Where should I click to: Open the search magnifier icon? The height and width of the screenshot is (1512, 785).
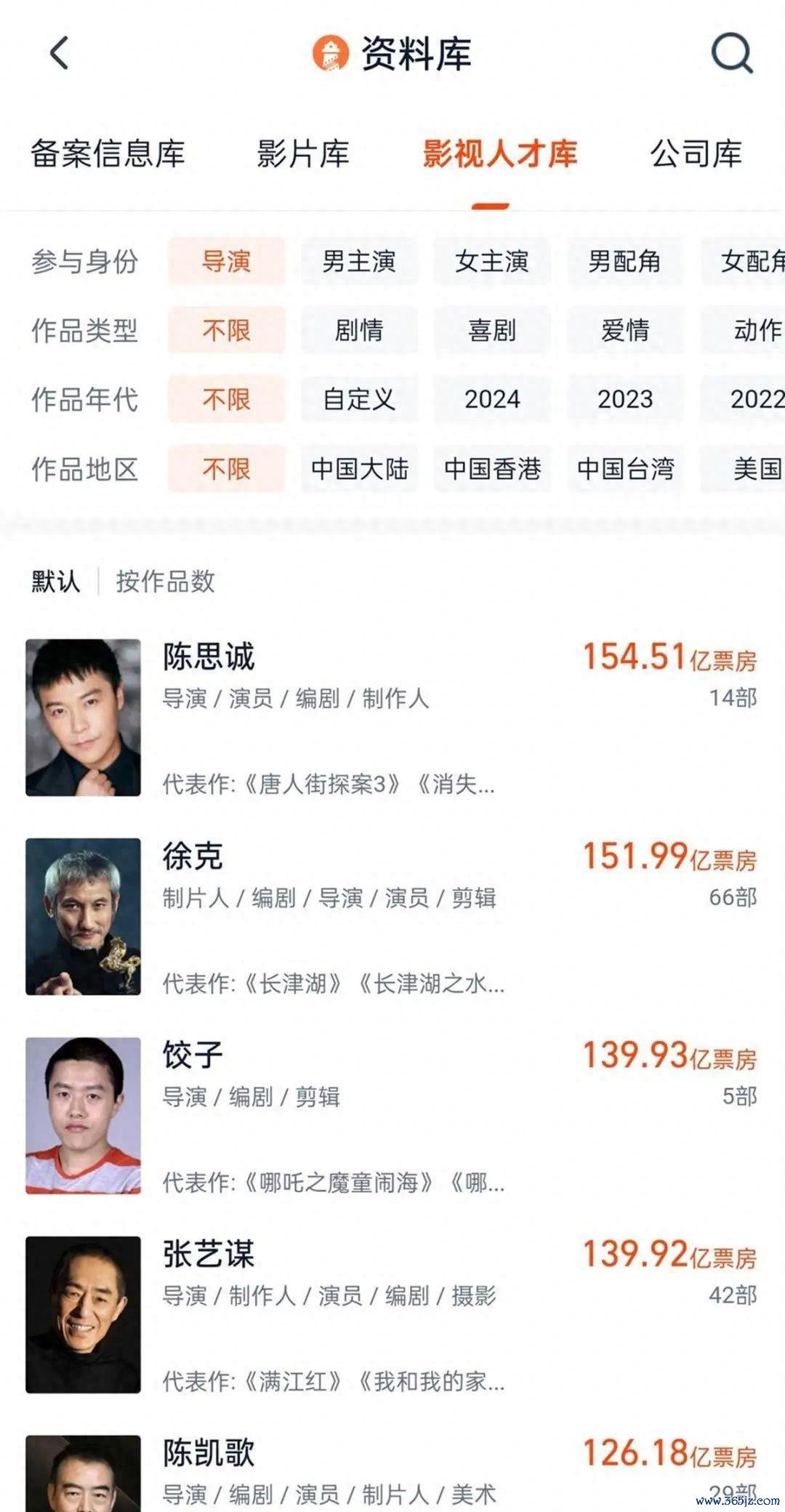731,53
